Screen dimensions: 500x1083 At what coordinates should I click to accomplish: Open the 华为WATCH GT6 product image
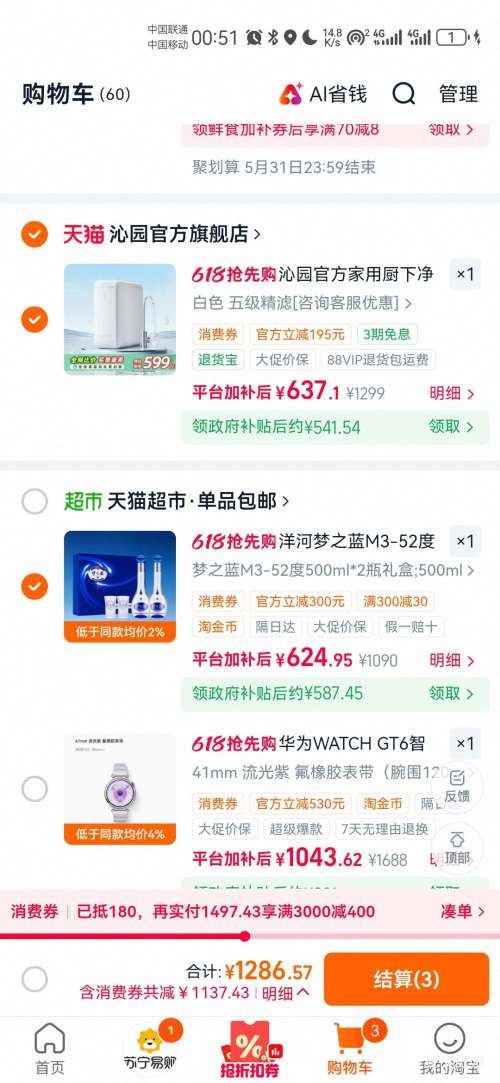tap(120, 789)
